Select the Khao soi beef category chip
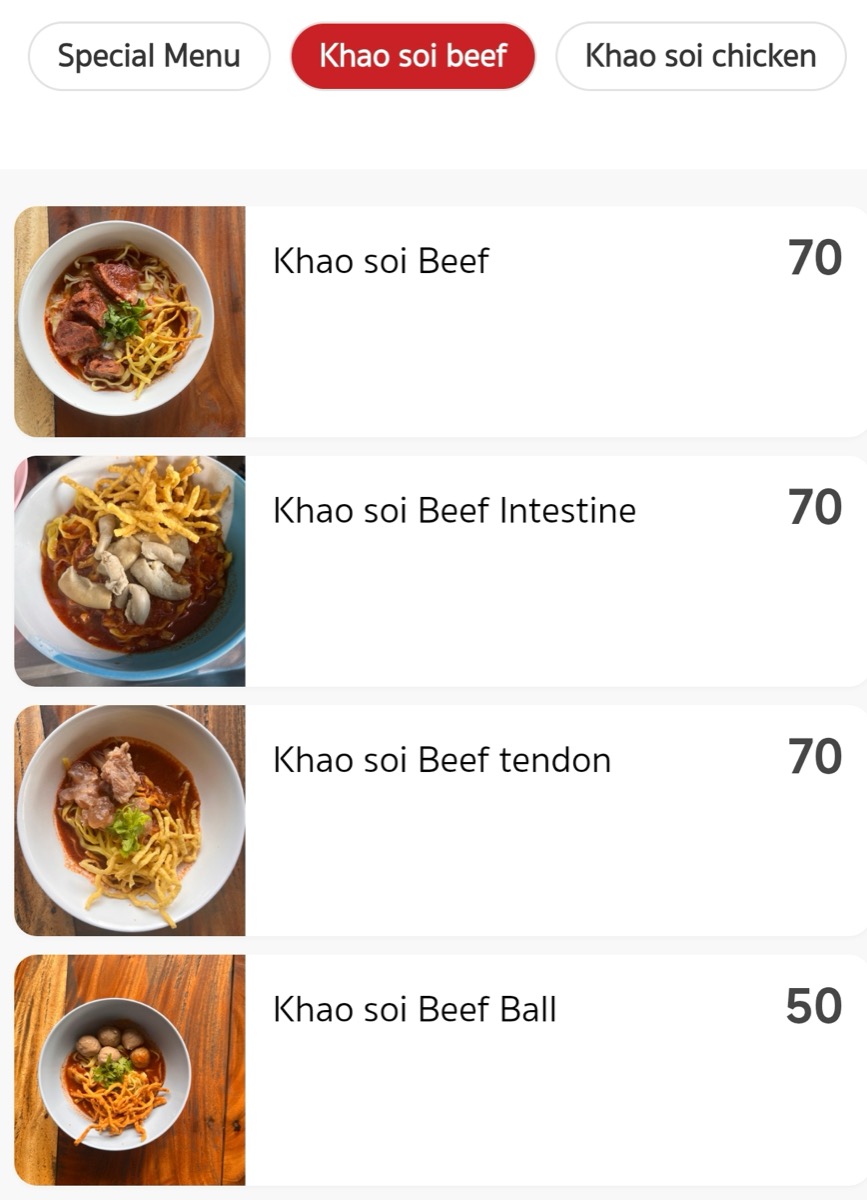The height and width of the screenshot is (1200, 867). [413, 56]
